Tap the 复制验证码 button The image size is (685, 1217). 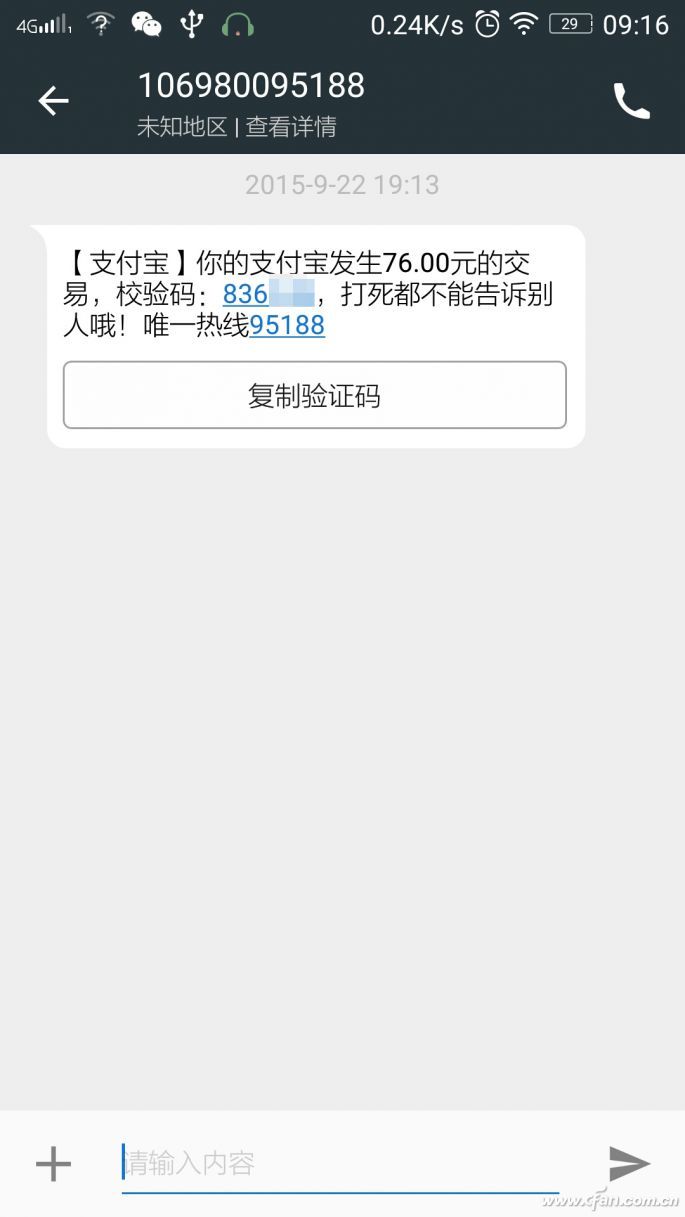314,396
